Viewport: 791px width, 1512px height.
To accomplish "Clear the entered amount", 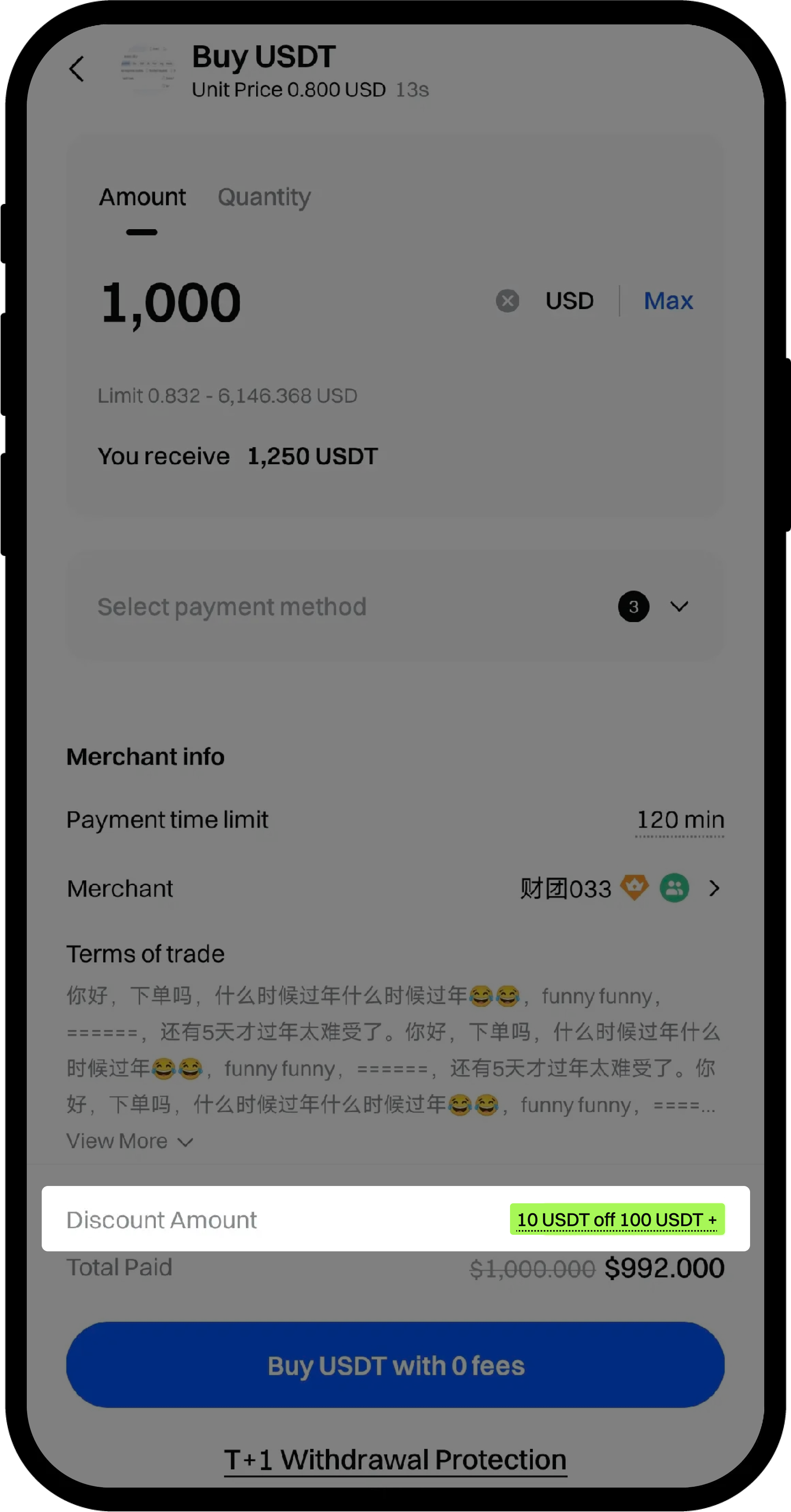I will tap(507, 301).
